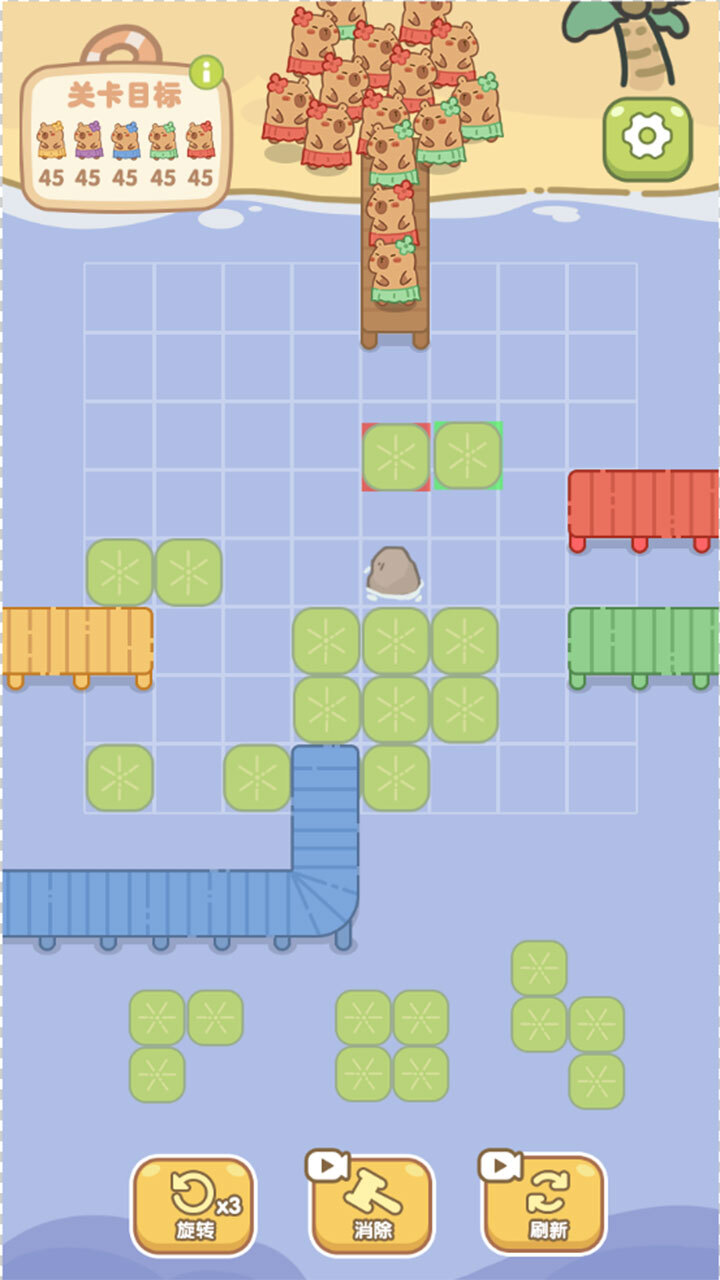
Task: Use the 旋转 rotate button
Action: pyautogui.click(x=193, y=1205)
